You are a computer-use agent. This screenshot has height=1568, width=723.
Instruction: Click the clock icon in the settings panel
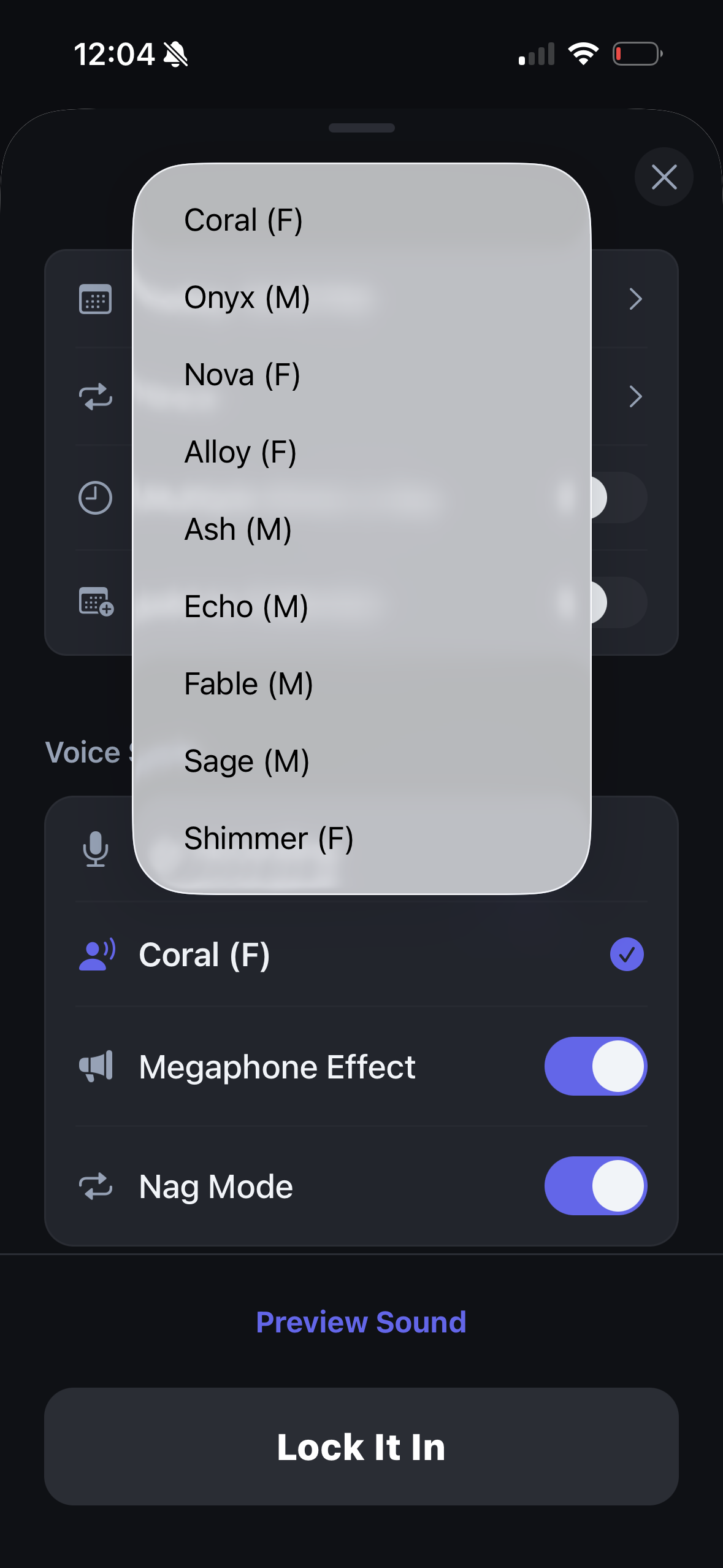(x=95, y=498)
